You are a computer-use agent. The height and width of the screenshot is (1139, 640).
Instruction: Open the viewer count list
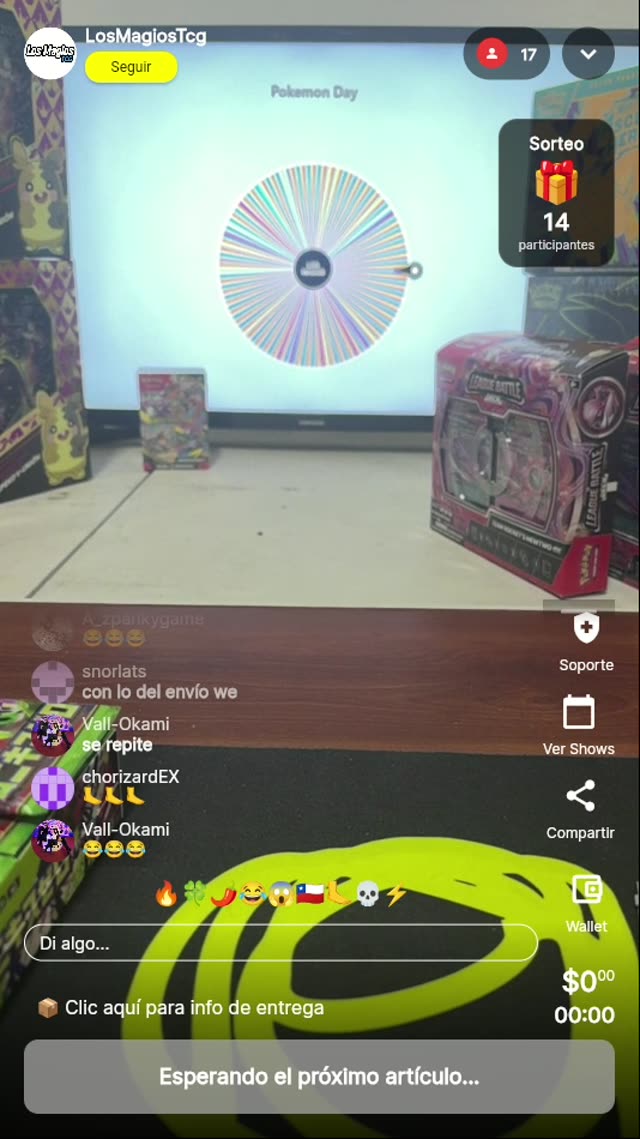coord(507,54)
